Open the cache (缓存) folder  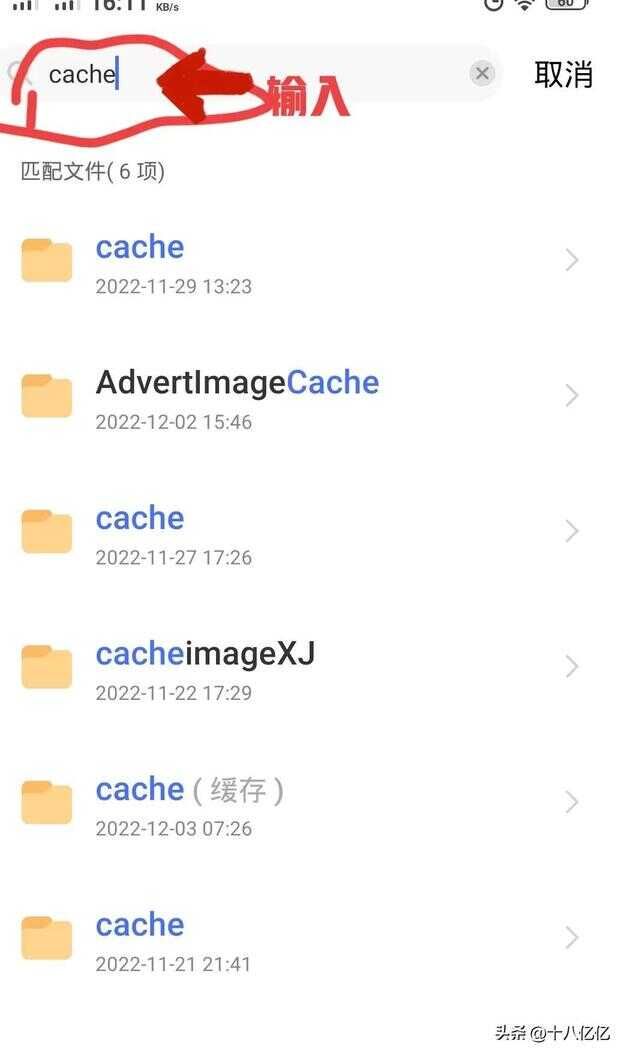(x=312, y=803)
